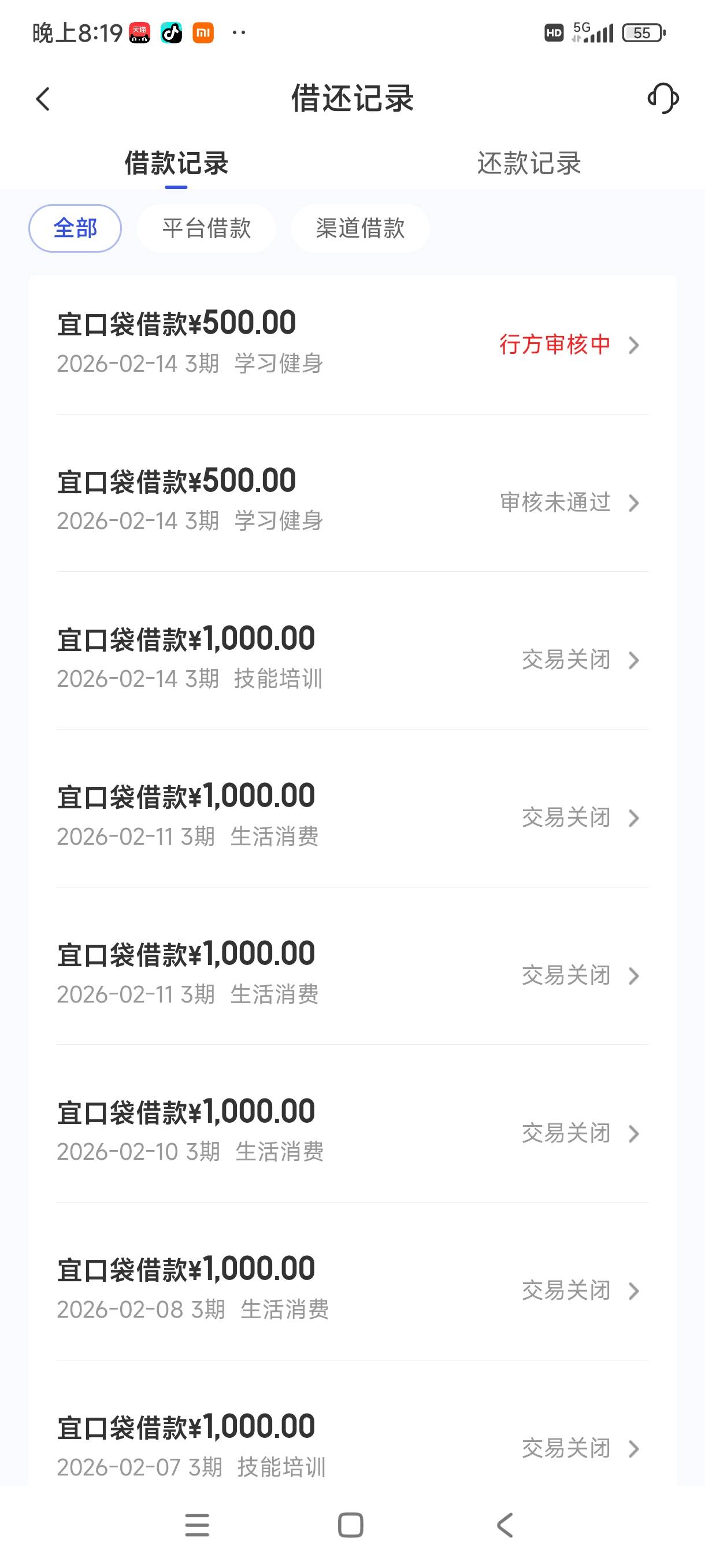The image size is (705, 1568).
Task: Filter loans by 平台借款
Action: 206,228
